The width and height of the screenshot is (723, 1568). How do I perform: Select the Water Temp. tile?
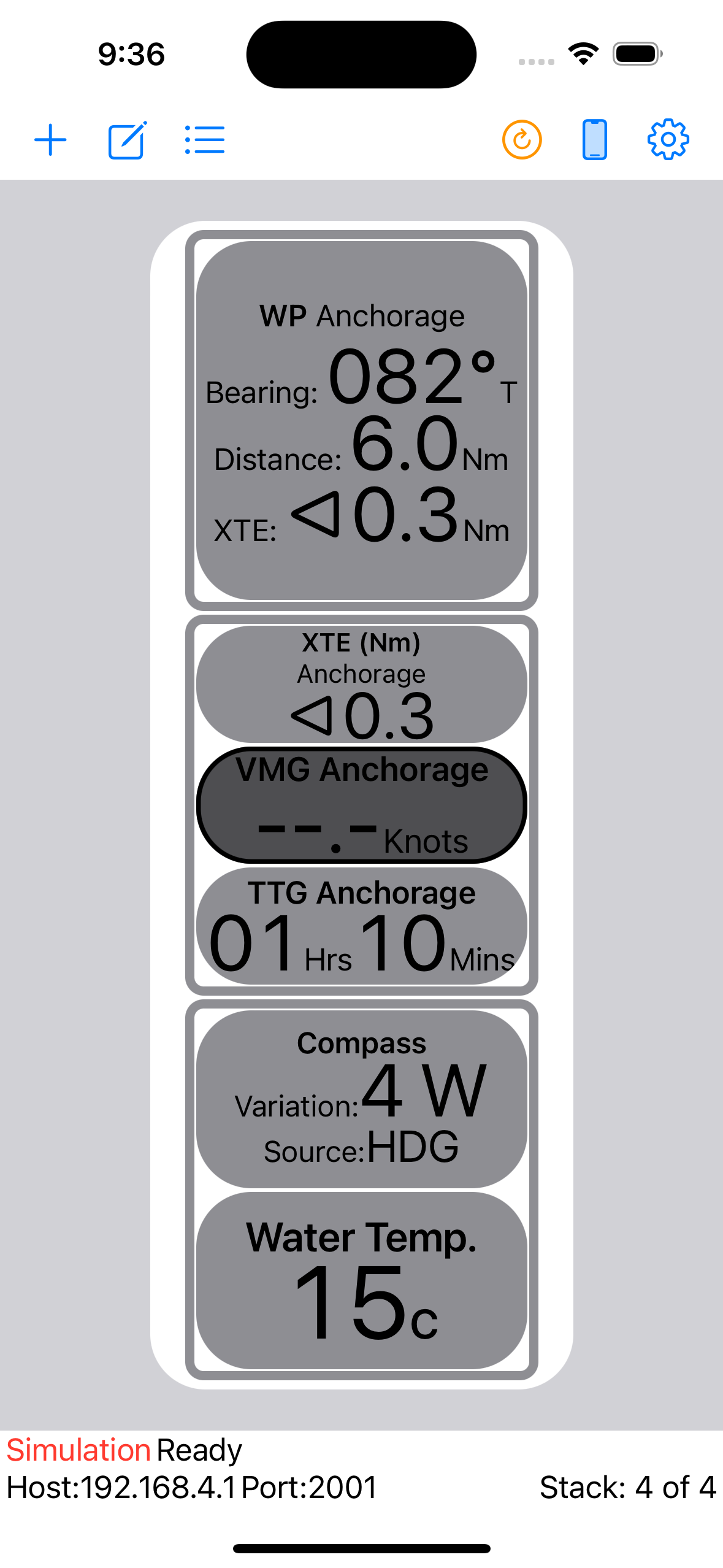362,1280
